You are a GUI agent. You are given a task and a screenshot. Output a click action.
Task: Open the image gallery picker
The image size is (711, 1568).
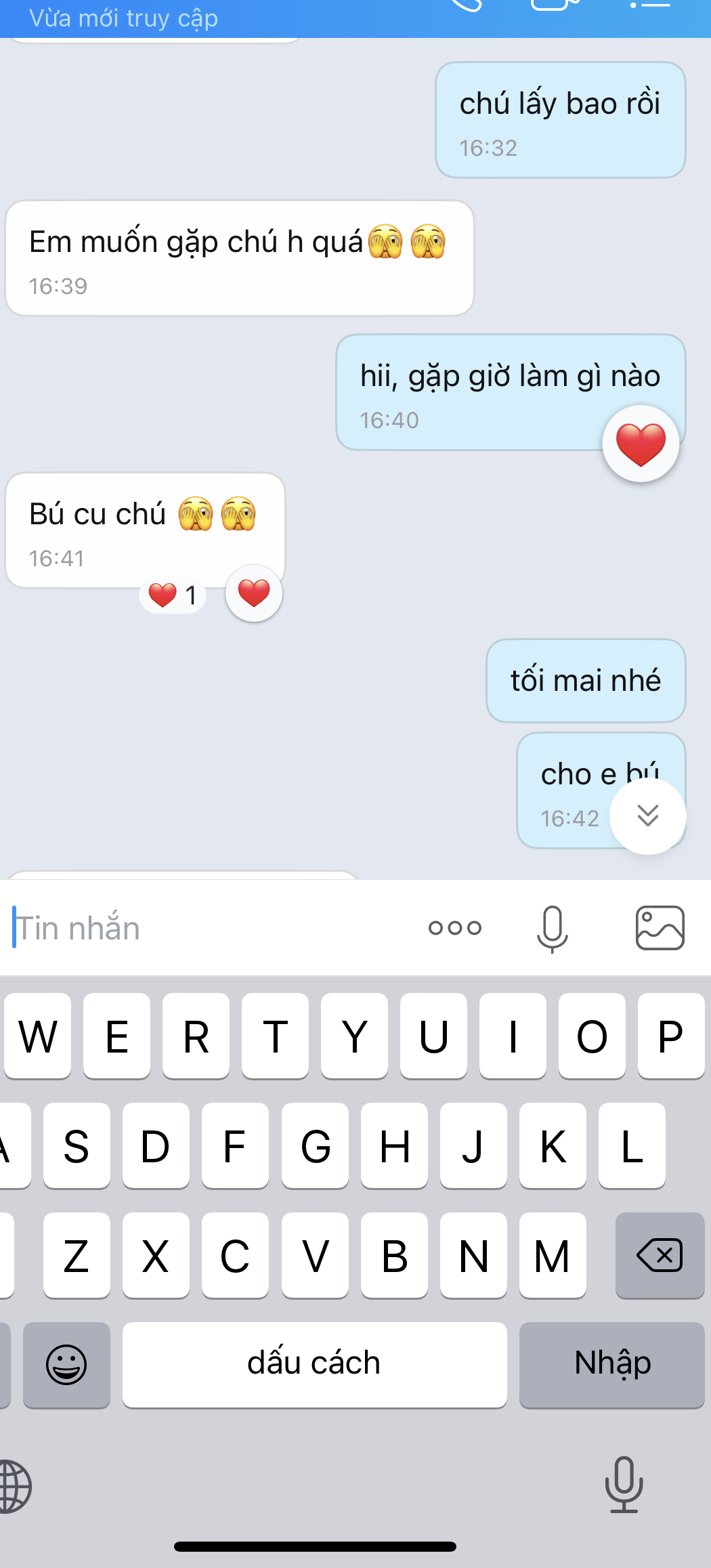pyautogui.click(x=660, y=928)
